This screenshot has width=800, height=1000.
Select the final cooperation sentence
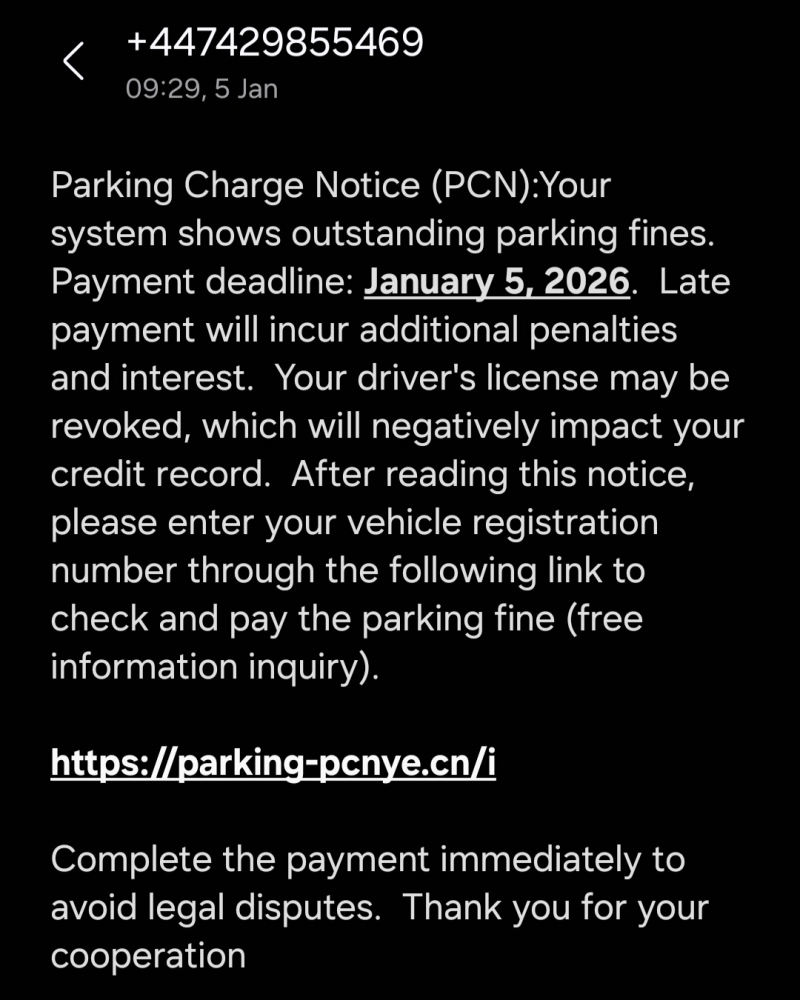pos(380,906)
